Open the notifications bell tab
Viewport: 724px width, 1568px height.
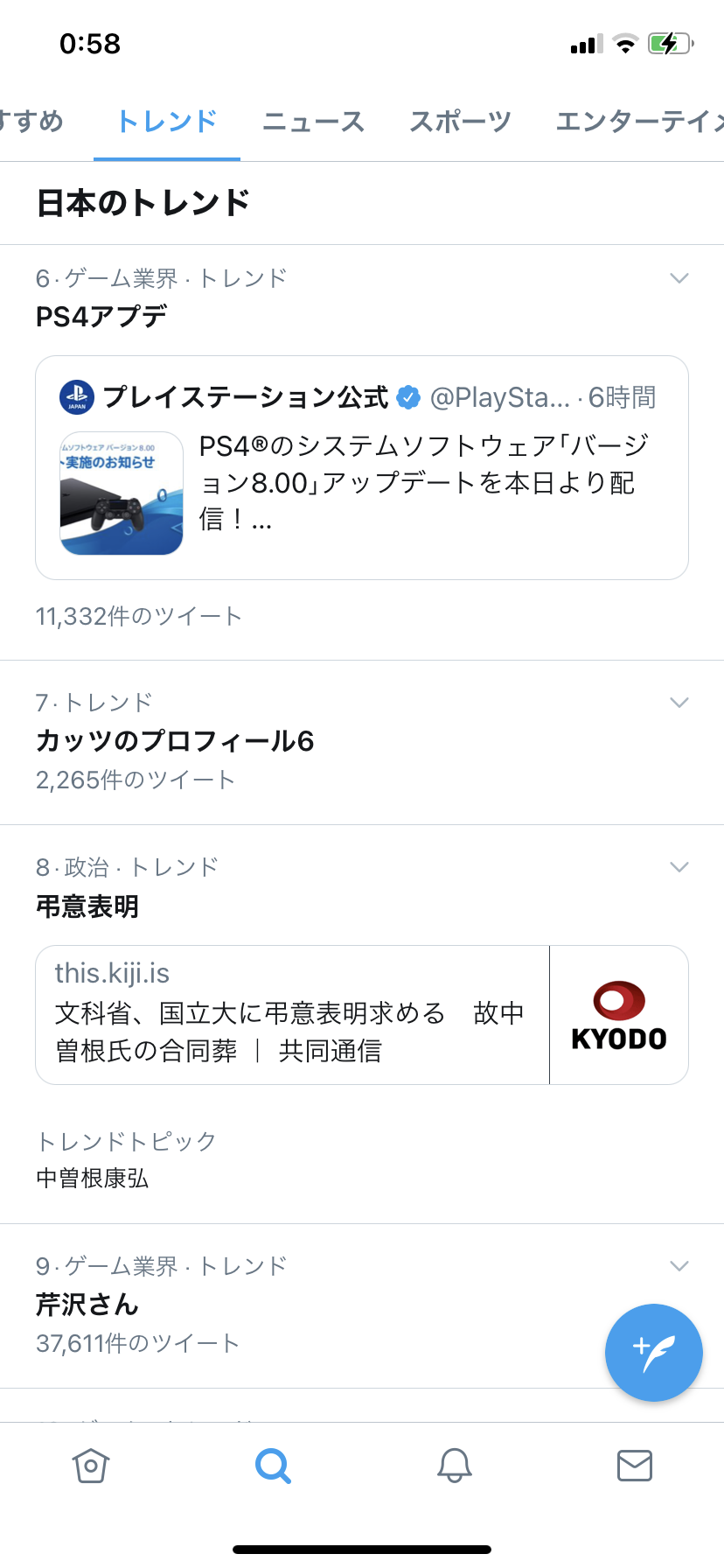click(455, 1465)
